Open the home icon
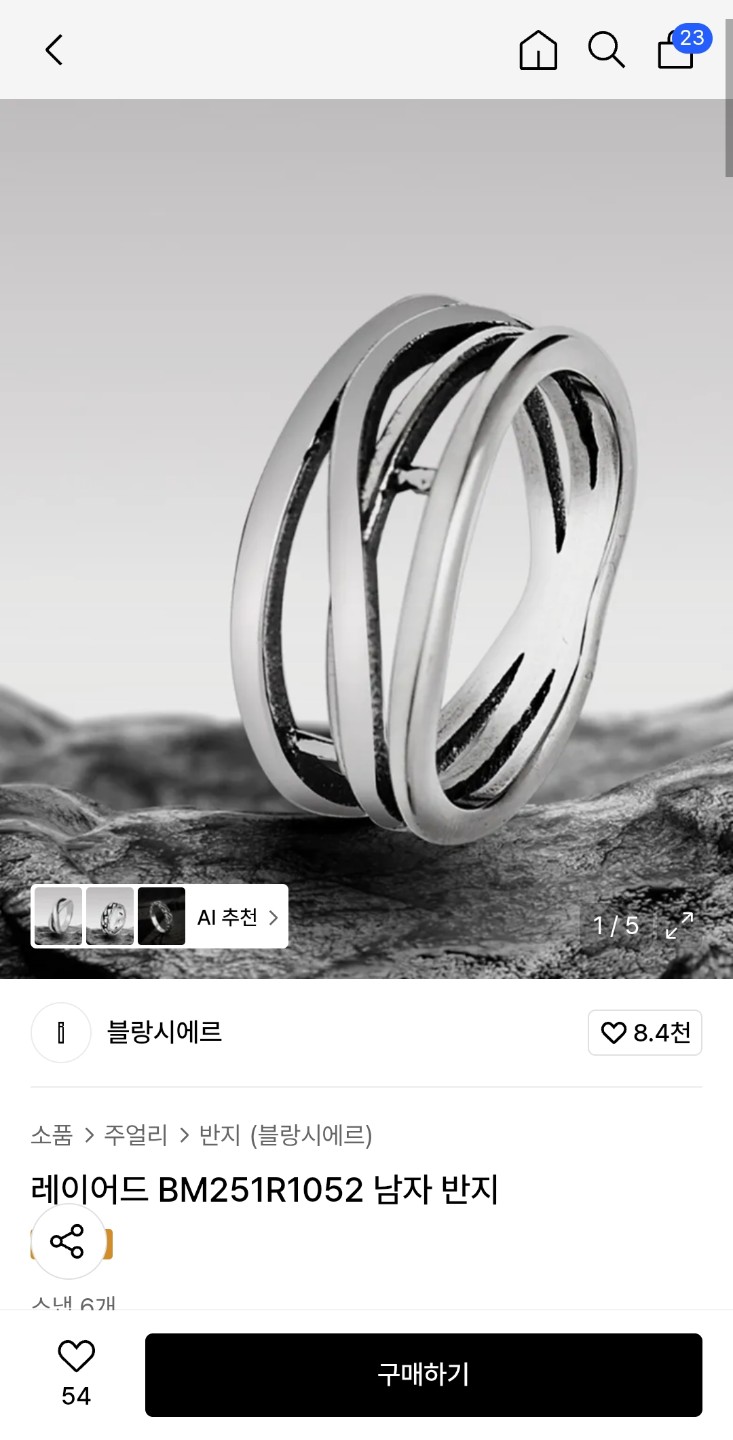 click(x=538, y=49)
